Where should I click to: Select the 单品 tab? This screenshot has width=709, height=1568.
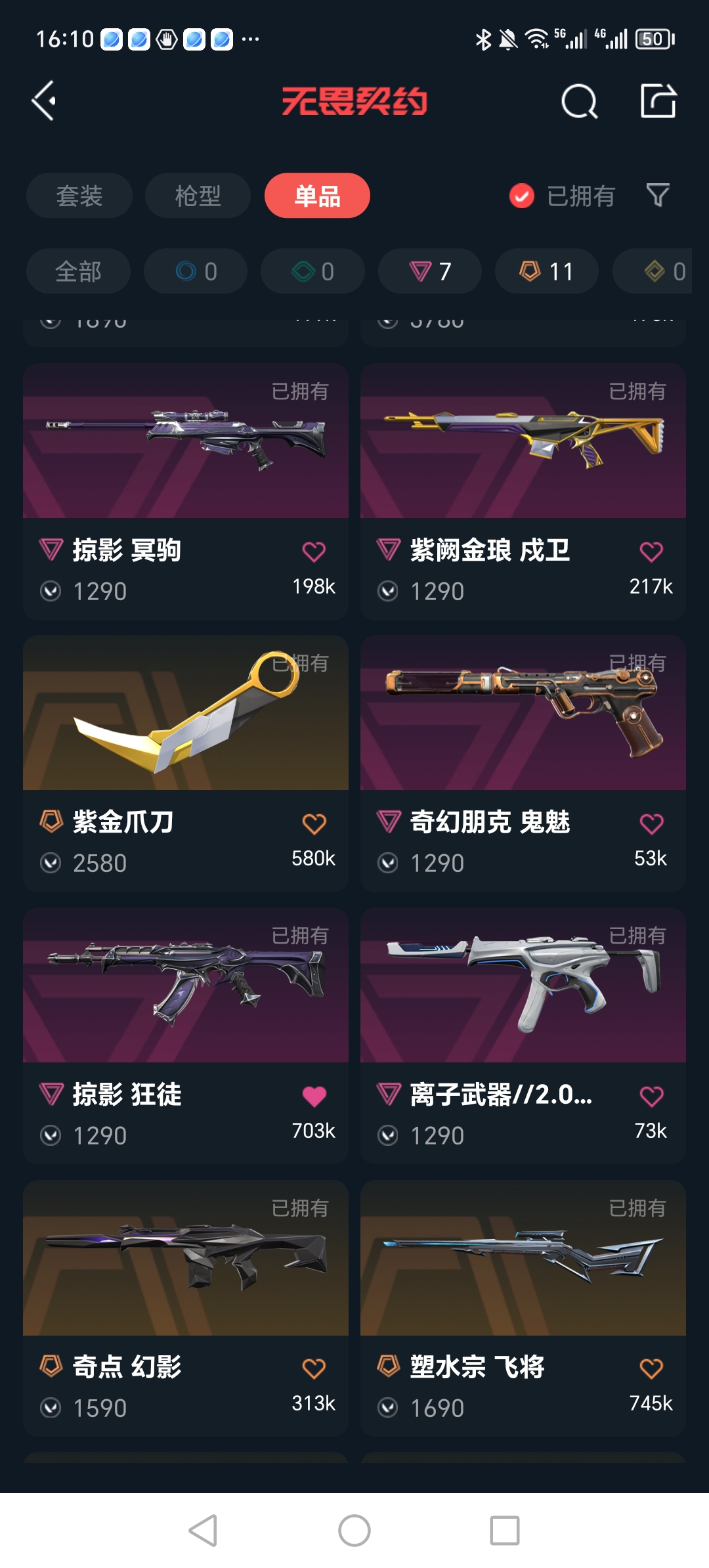[x=317, y=196]
